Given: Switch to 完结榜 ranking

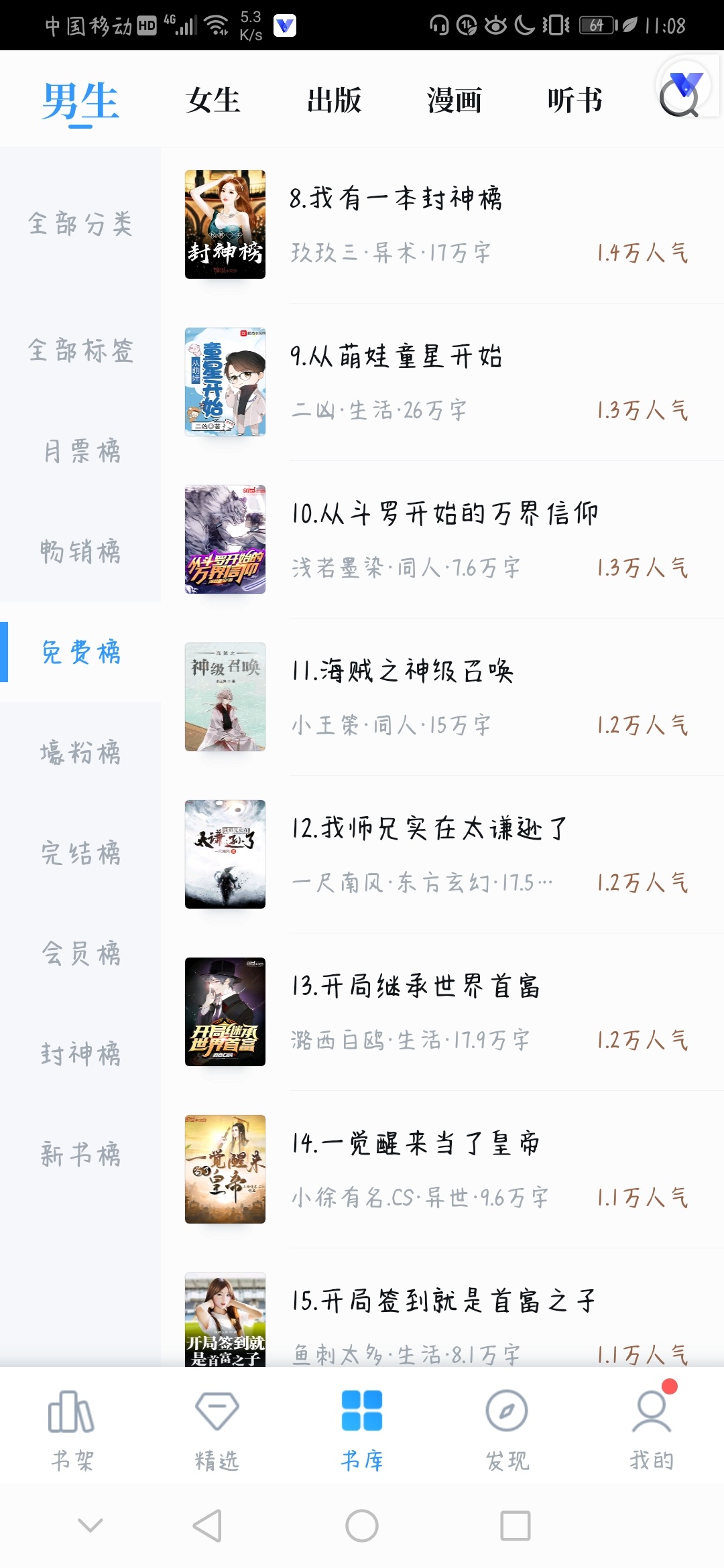Looking at the screenshot, I should point(80,853).
